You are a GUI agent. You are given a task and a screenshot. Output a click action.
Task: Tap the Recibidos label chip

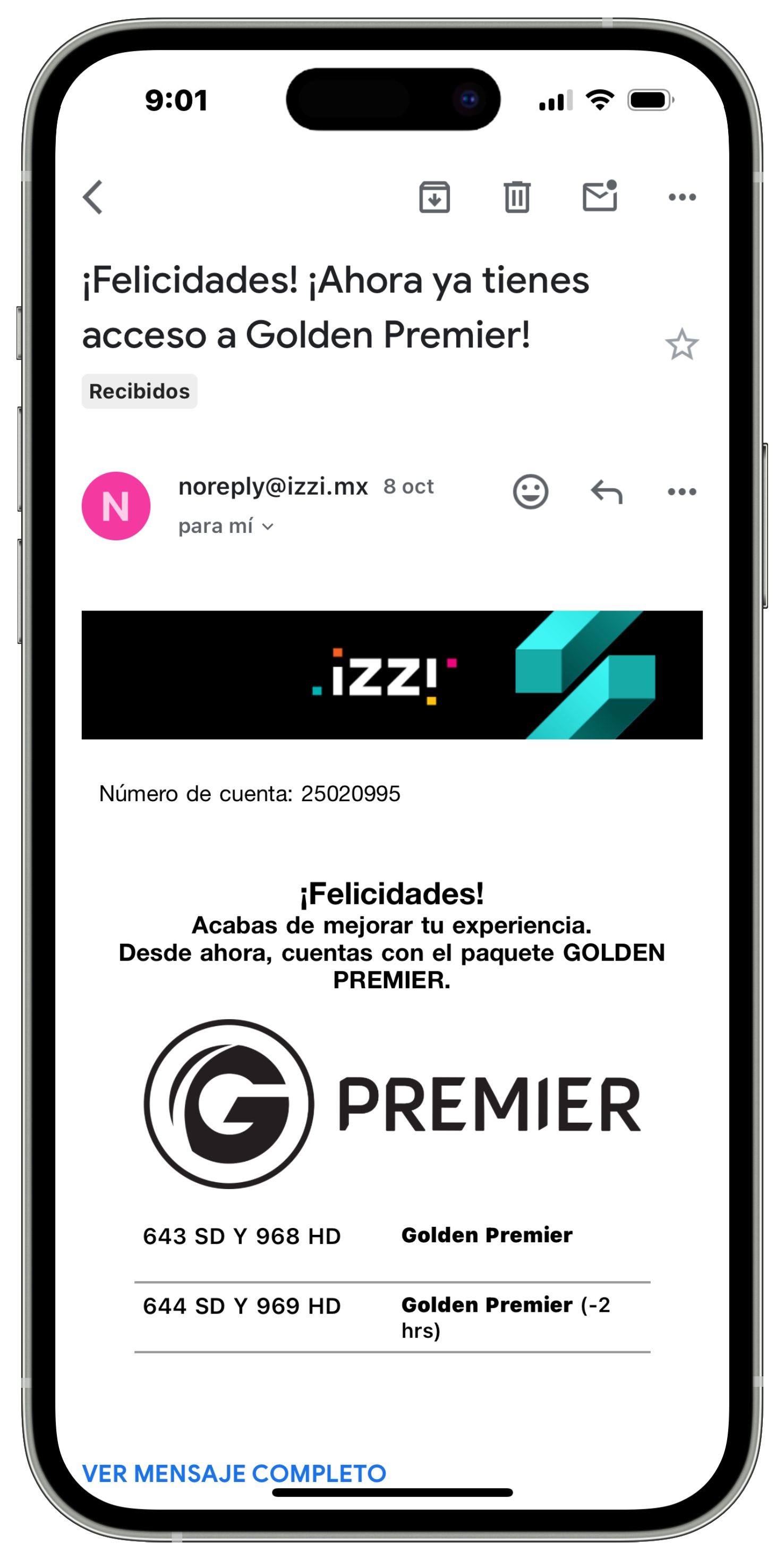(139, 391)
